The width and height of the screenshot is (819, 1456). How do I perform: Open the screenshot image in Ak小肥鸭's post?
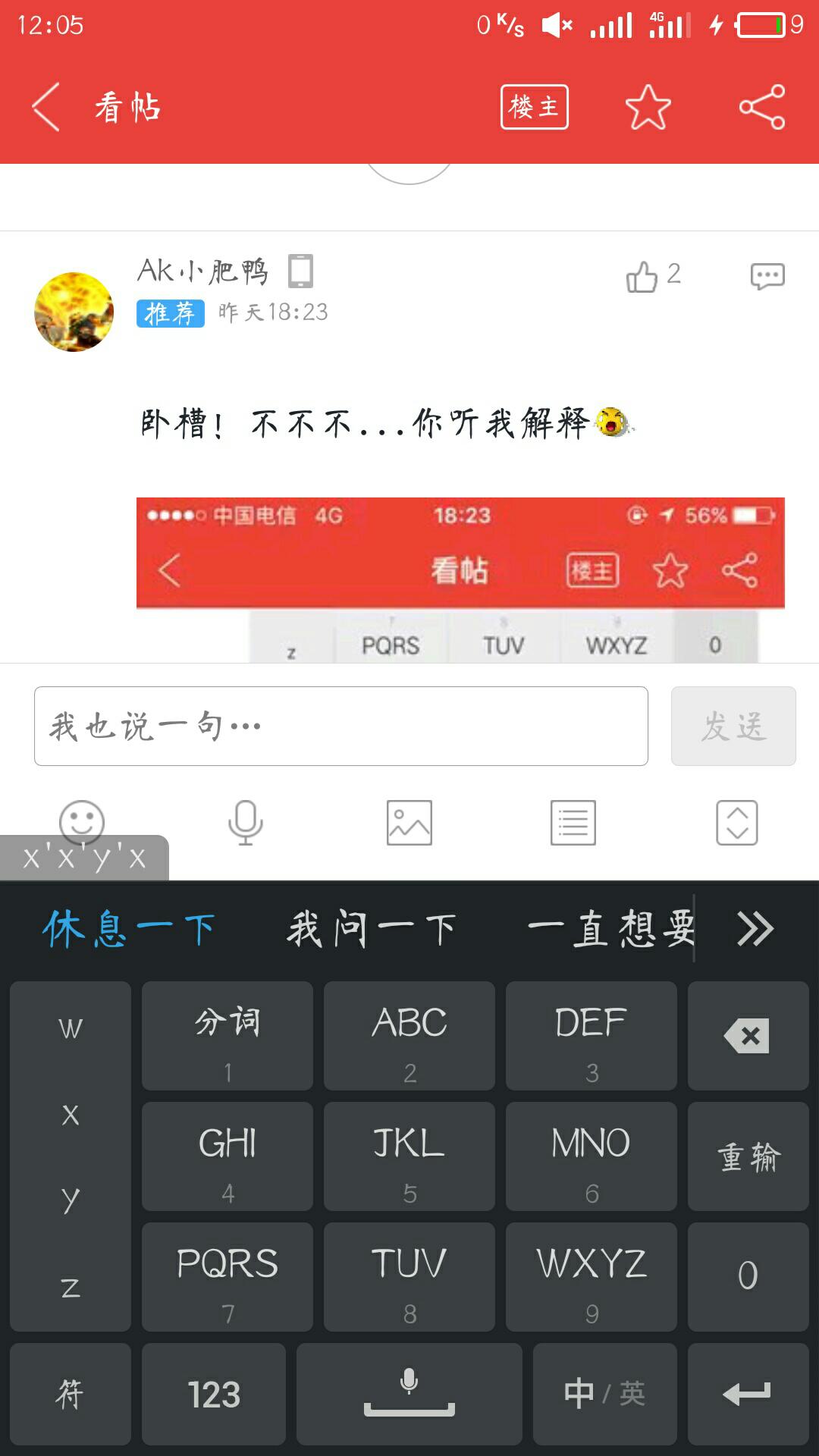click(460, 580)
